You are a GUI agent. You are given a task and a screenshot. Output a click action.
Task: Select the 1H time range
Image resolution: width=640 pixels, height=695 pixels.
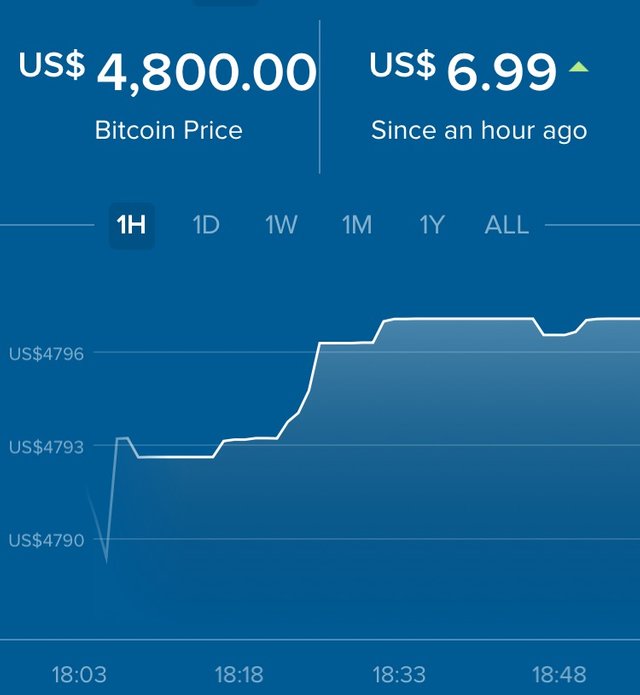tap(131, 226)
